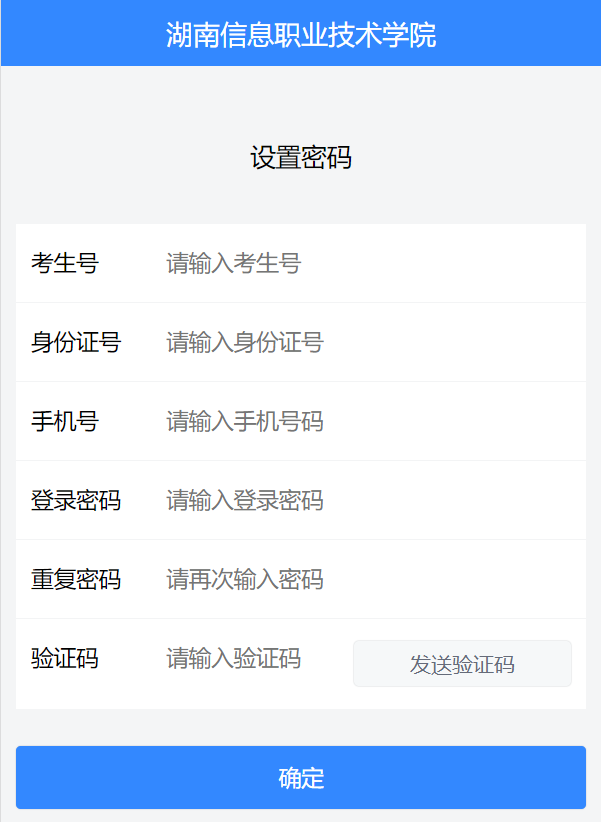Viewport: 601px width, 822px height.
Task: Focus the 身份证号 text field
Action: coord(360,343)
